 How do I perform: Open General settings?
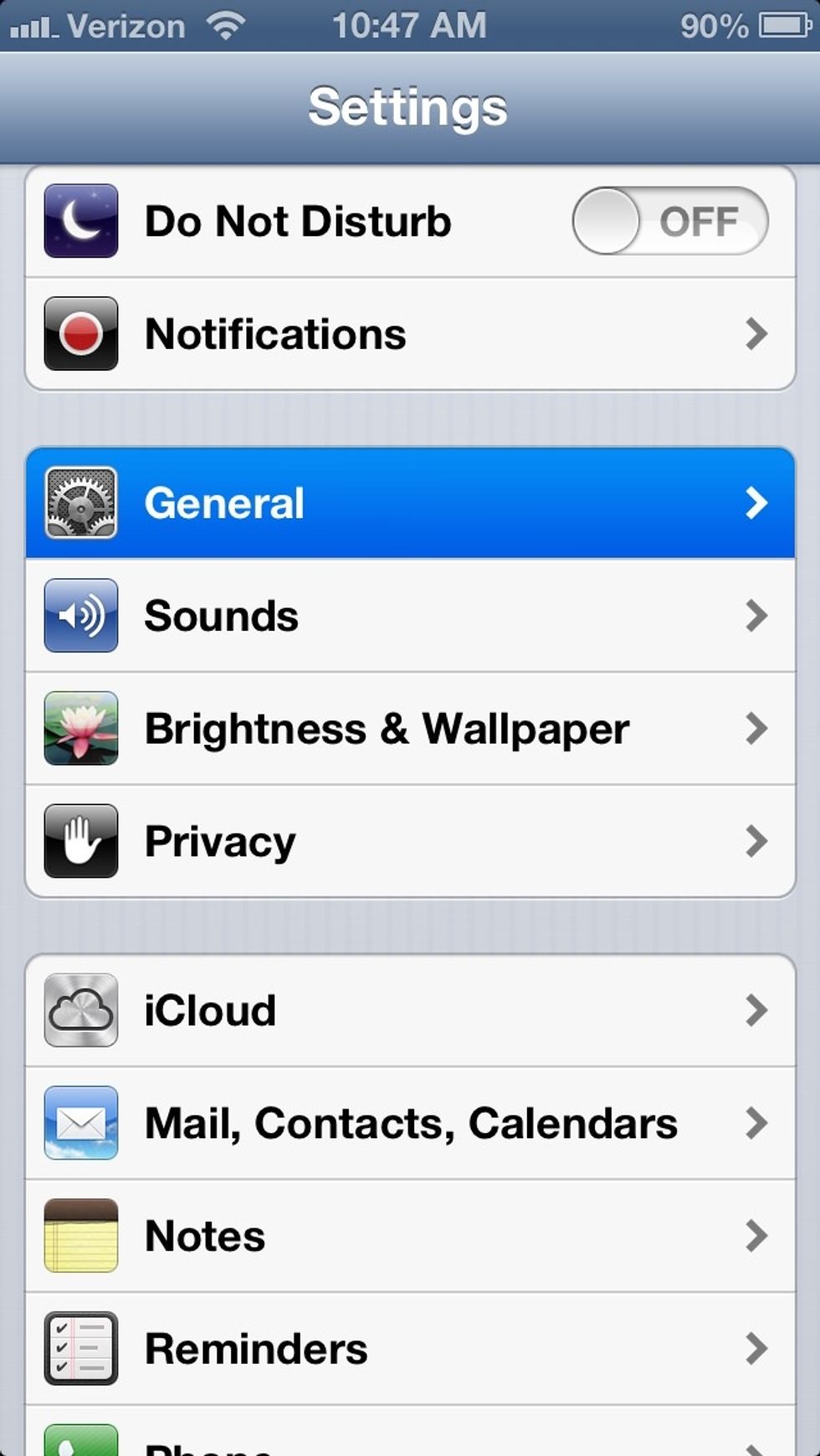click(x=410, y=503)
